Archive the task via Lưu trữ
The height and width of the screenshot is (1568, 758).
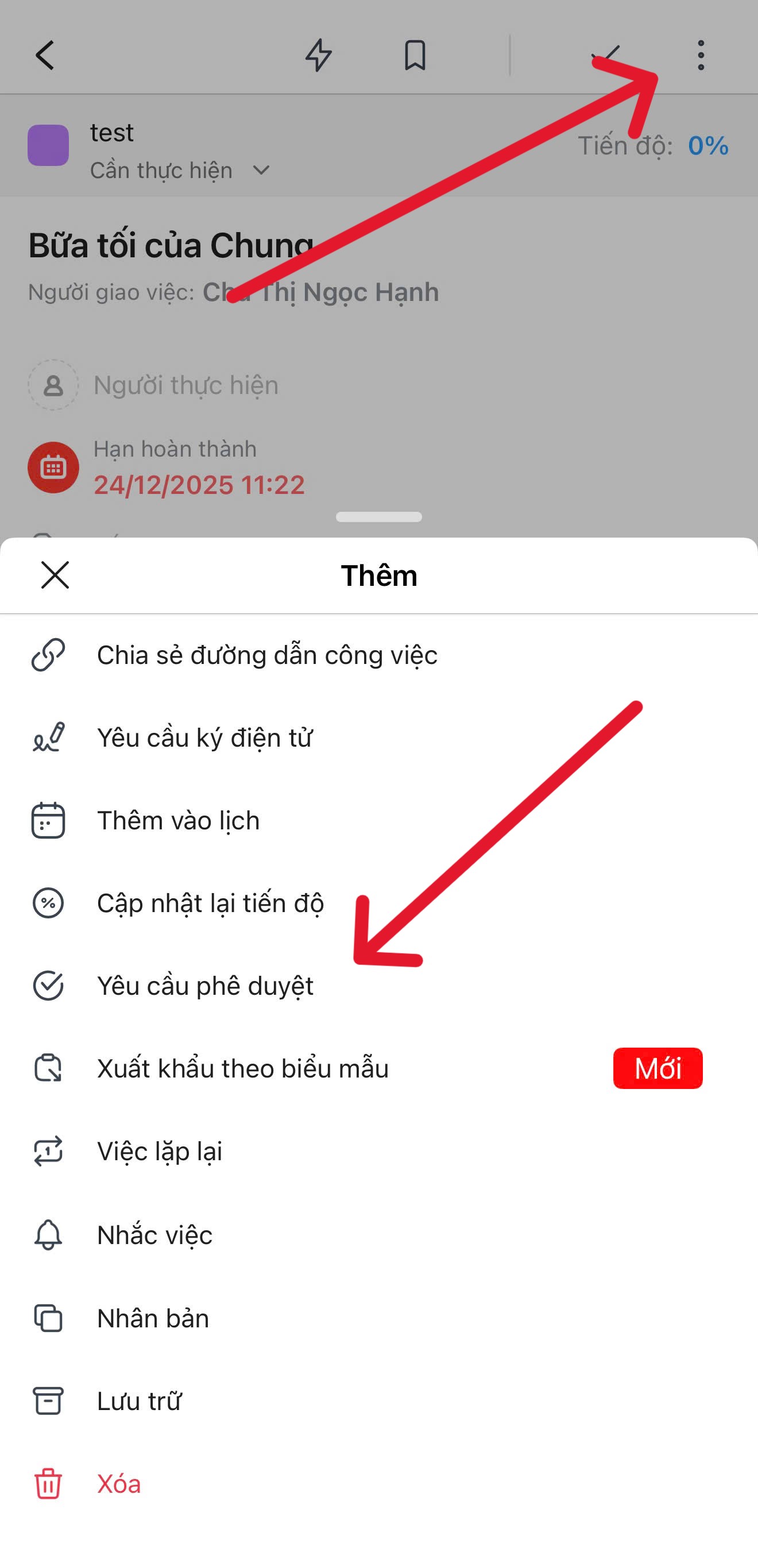click(139, 1401)
